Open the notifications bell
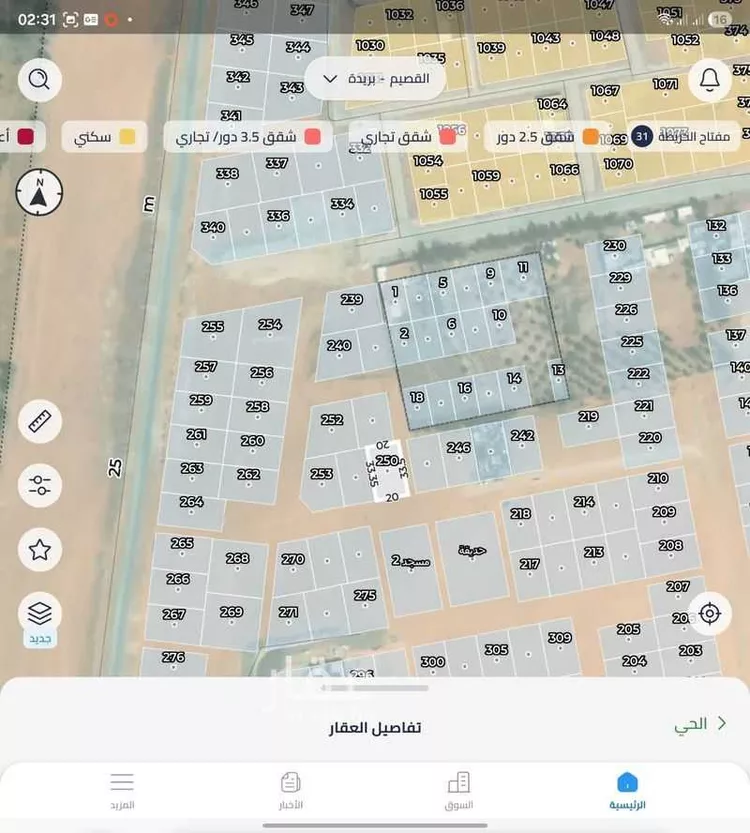Image resolution: width=750 pixels, height=833 pixels. point(710,79)
